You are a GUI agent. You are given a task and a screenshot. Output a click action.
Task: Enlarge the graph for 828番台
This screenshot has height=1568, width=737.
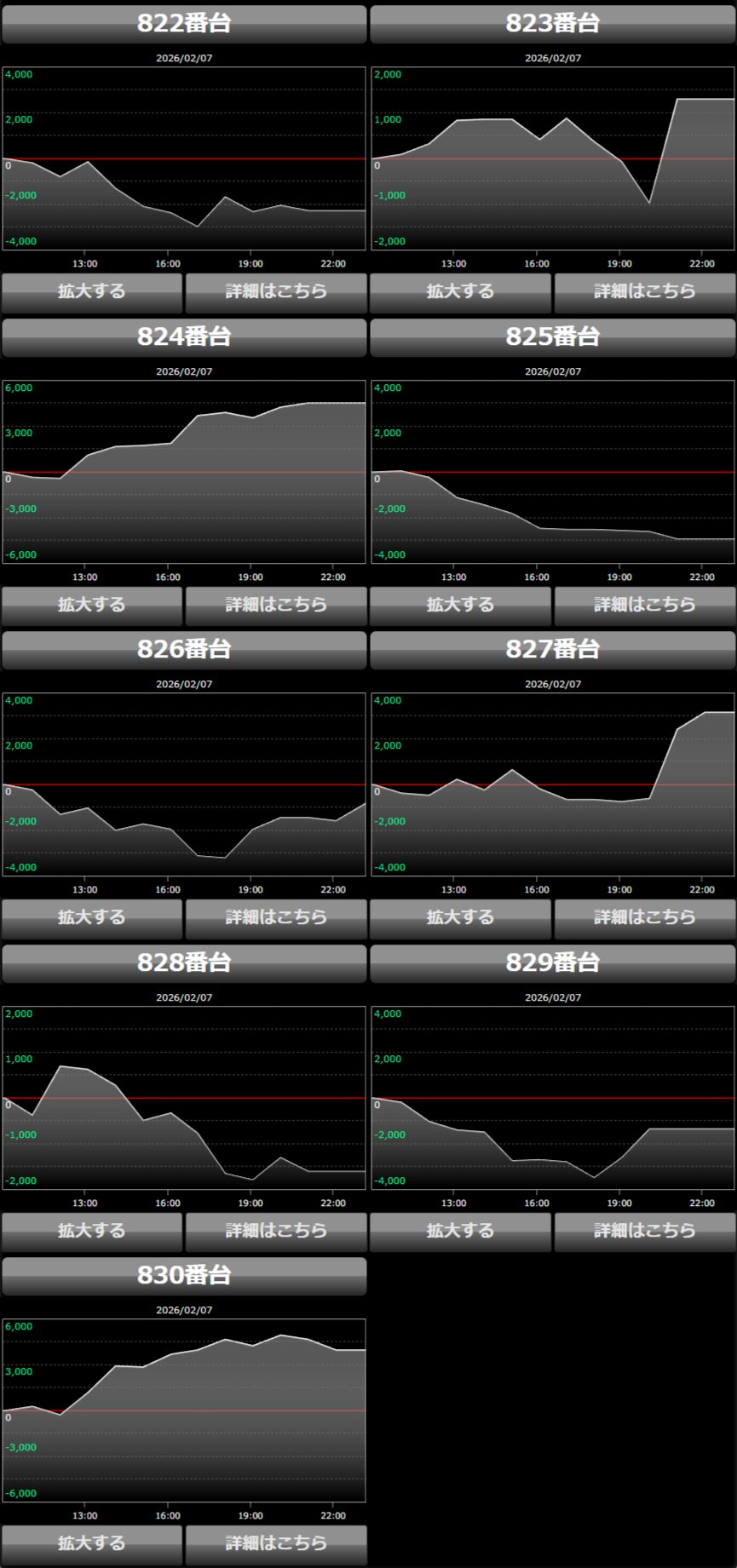coord(92,1232)
